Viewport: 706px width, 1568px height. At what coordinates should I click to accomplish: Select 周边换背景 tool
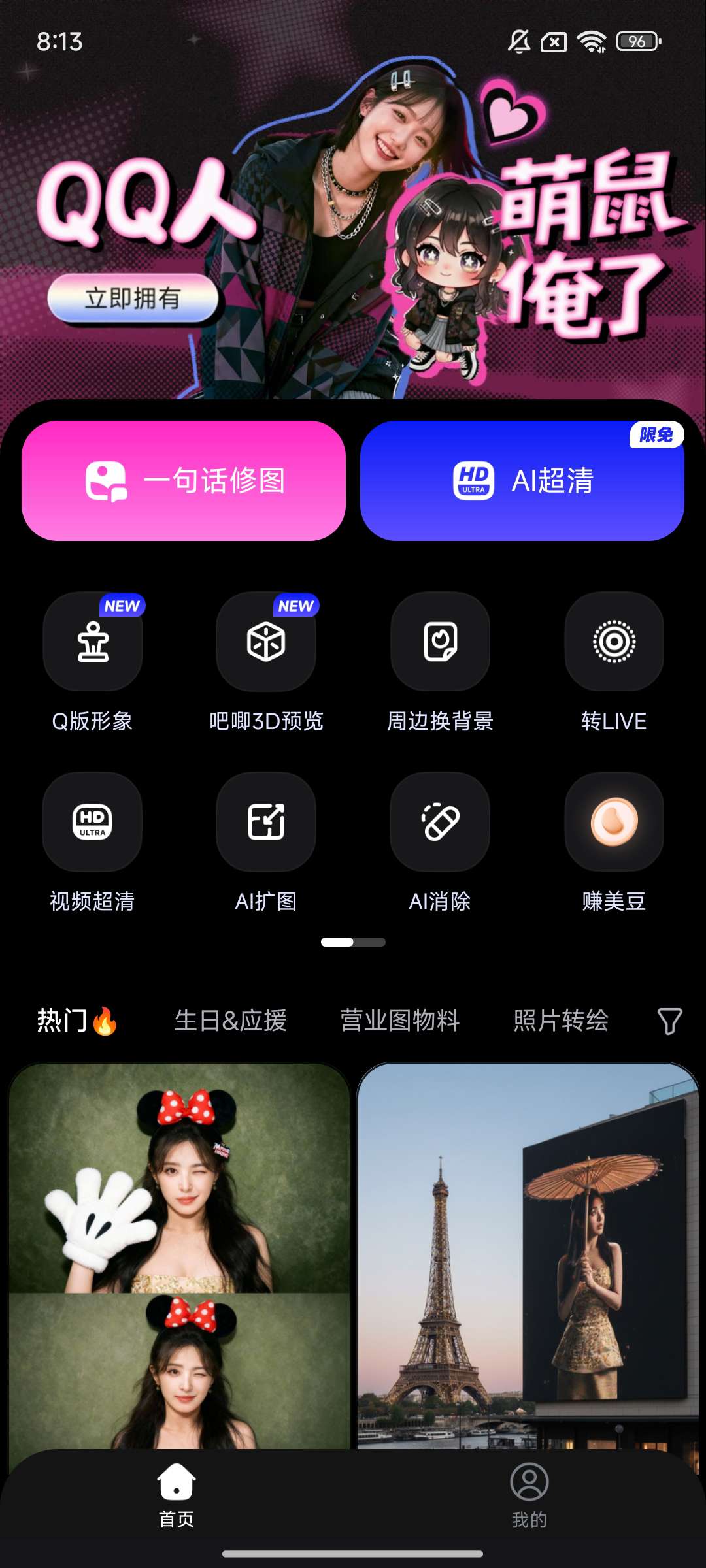440,642
